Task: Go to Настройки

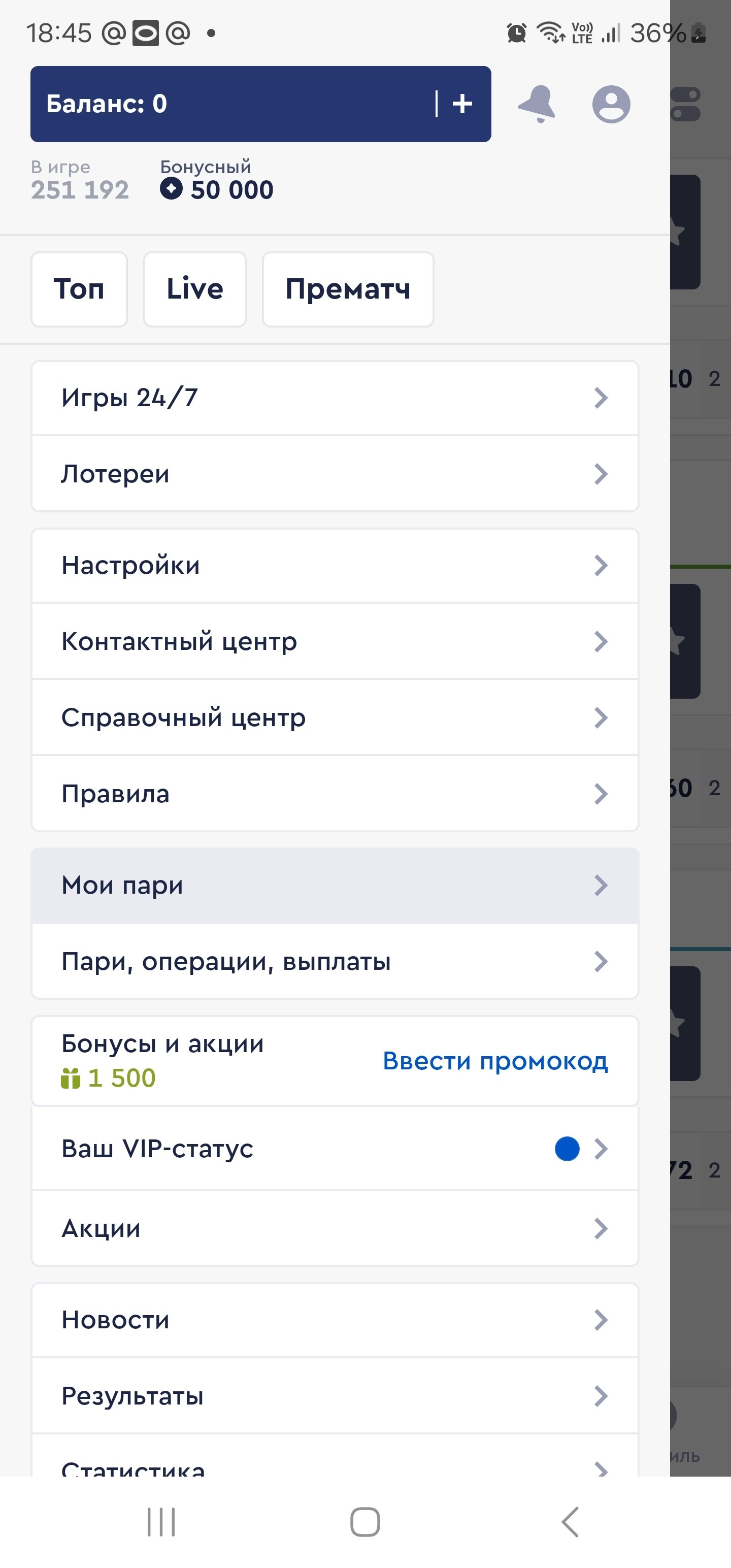Action: pos(335,566)
